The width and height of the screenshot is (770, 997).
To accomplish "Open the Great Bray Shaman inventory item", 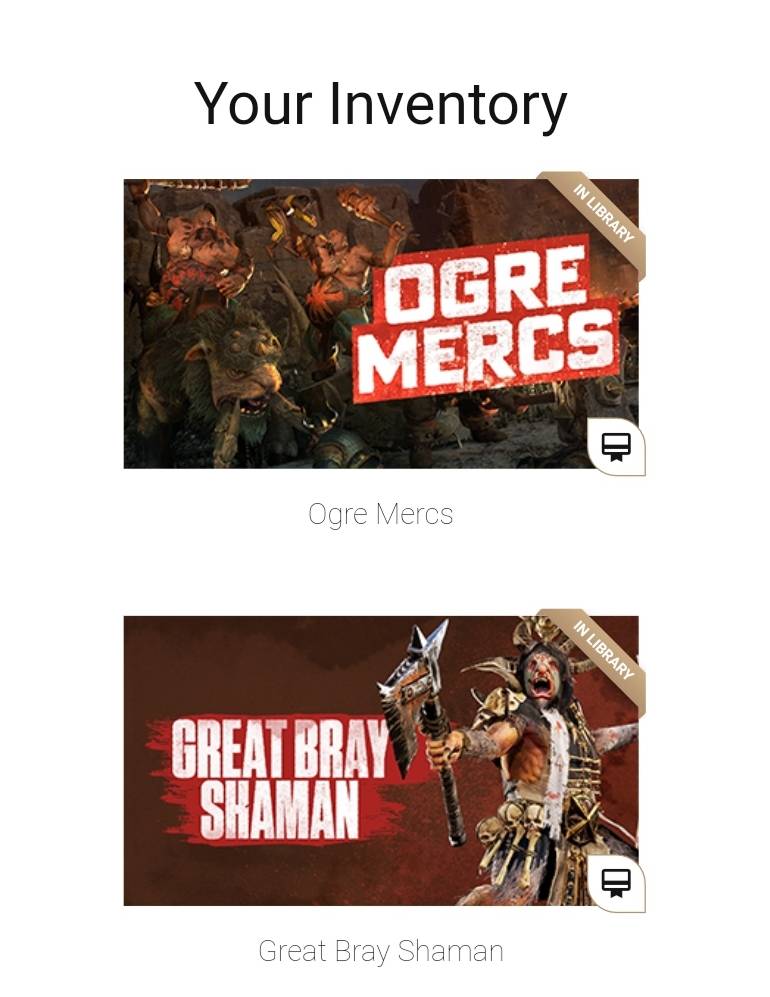I will (x=380, y=760).
